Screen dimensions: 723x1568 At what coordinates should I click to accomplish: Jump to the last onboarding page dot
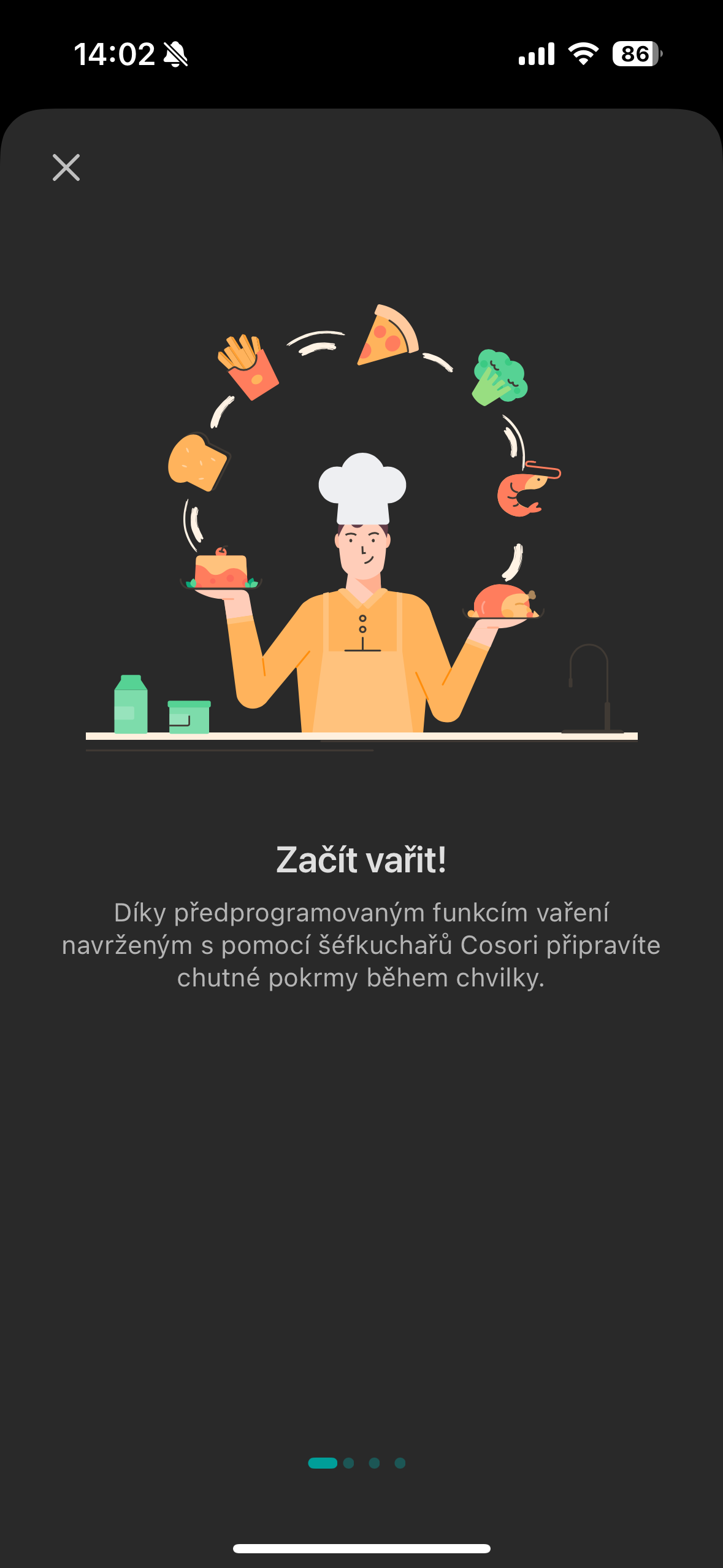pos(400,1463)
